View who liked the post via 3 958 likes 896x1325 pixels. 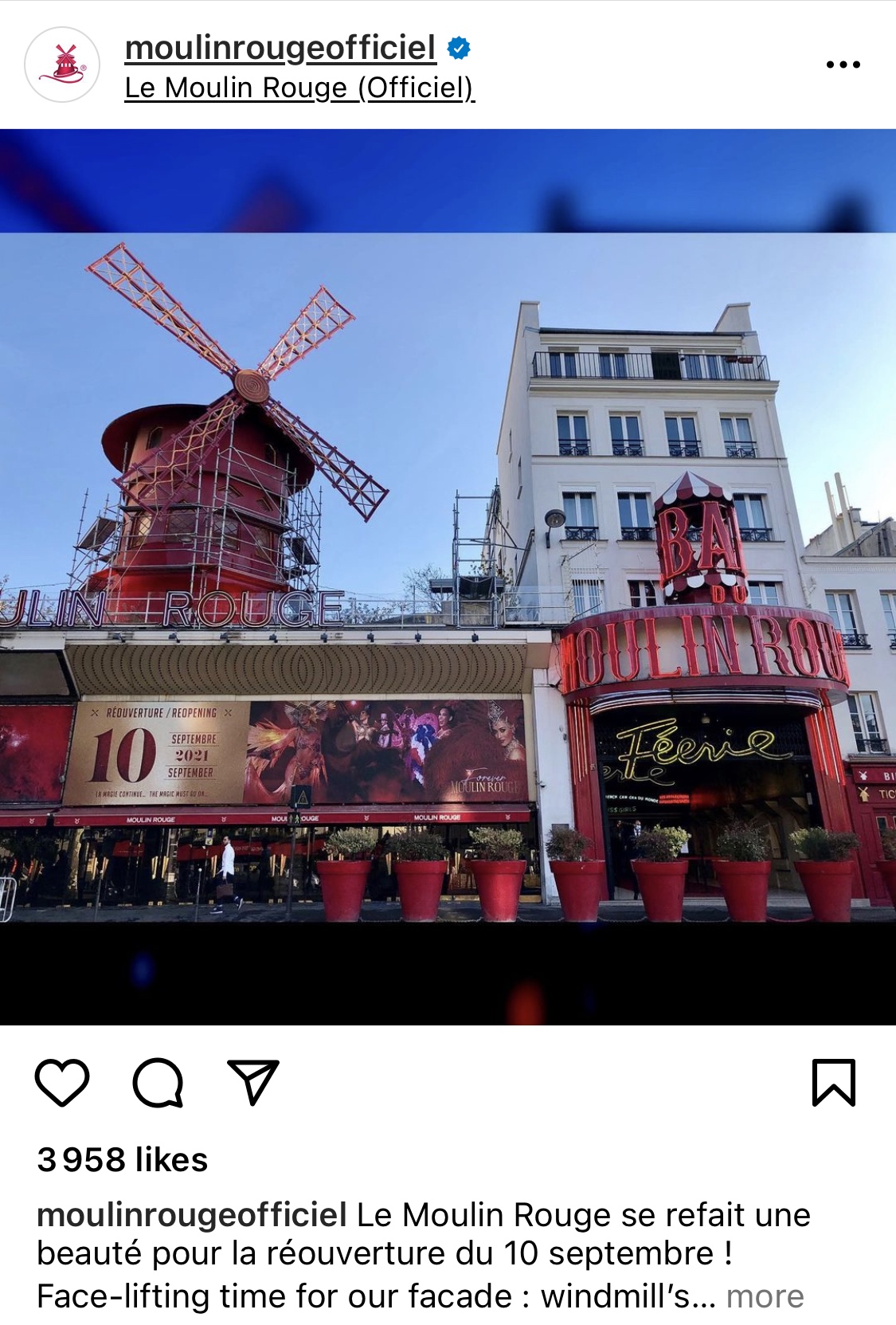pyautogui.click(x=123, y=1160)
